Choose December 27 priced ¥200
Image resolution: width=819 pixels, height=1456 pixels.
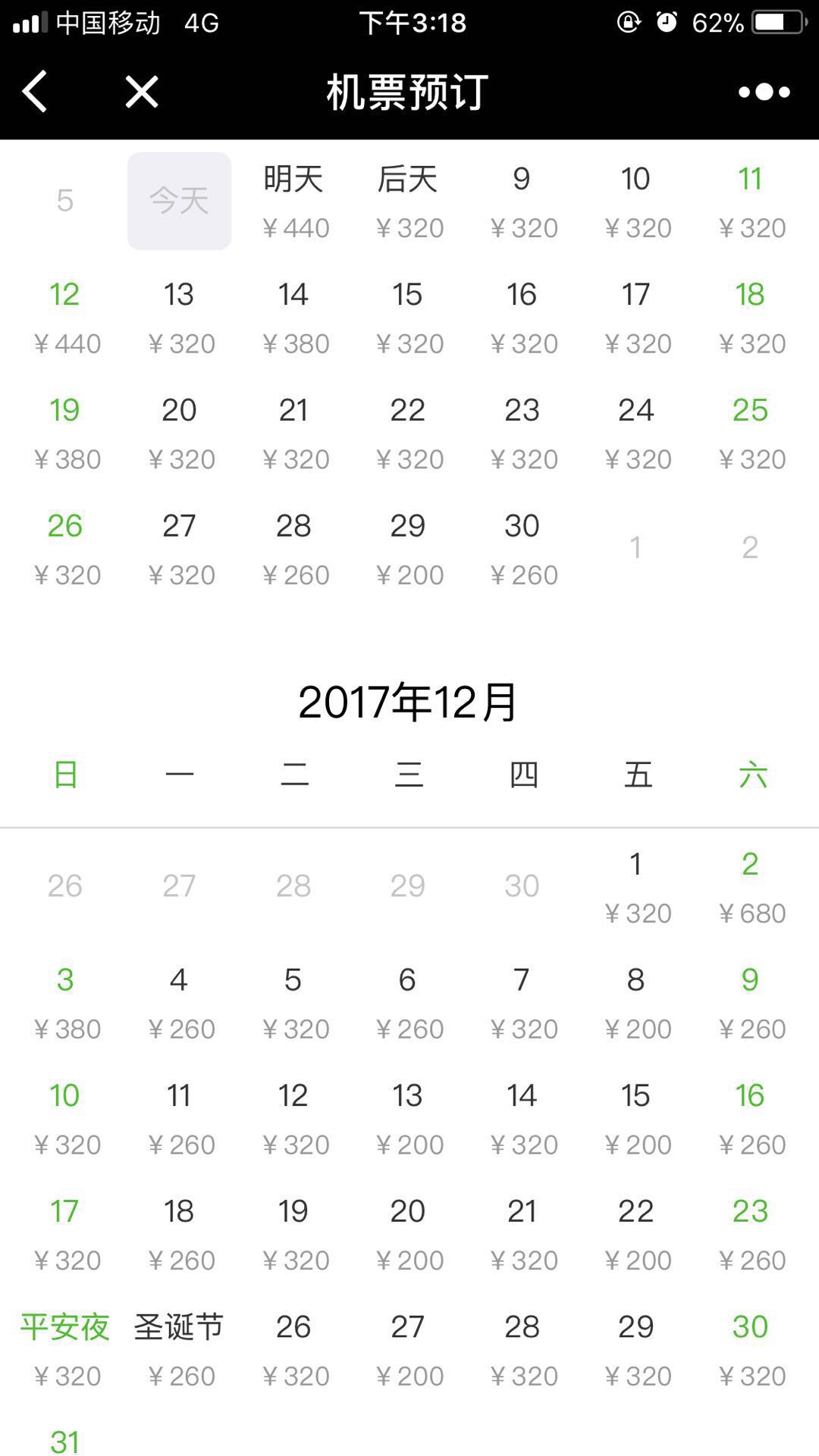(408, 1350)
